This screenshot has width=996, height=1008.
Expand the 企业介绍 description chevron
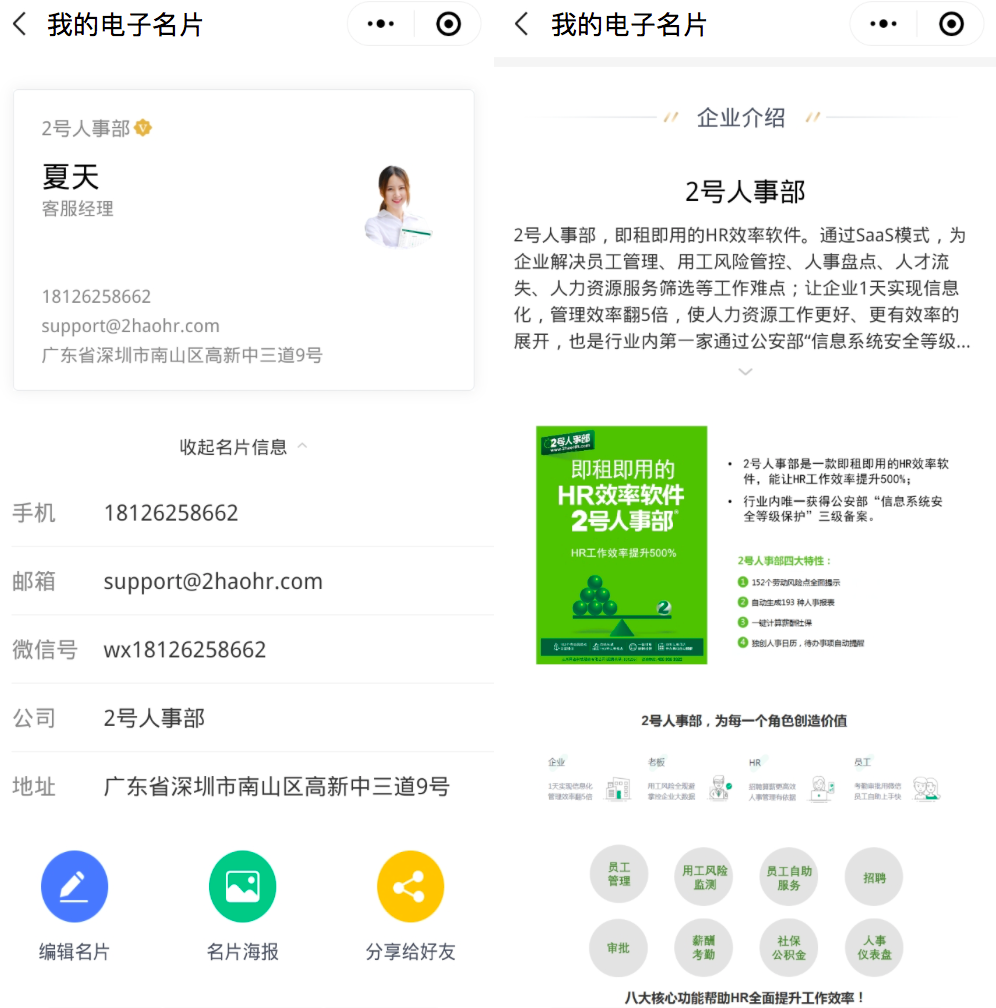click(745, 372)
